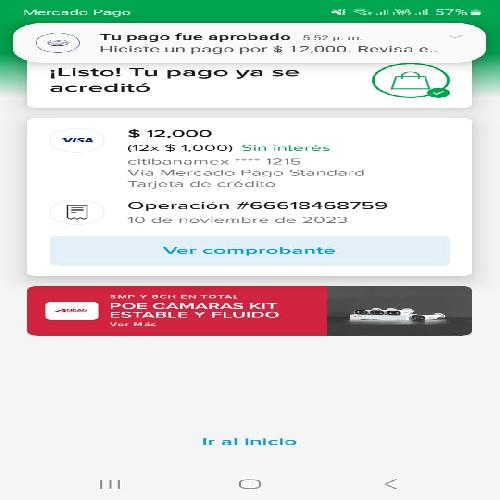Expand the notification with the chevron

click(455, 36)
